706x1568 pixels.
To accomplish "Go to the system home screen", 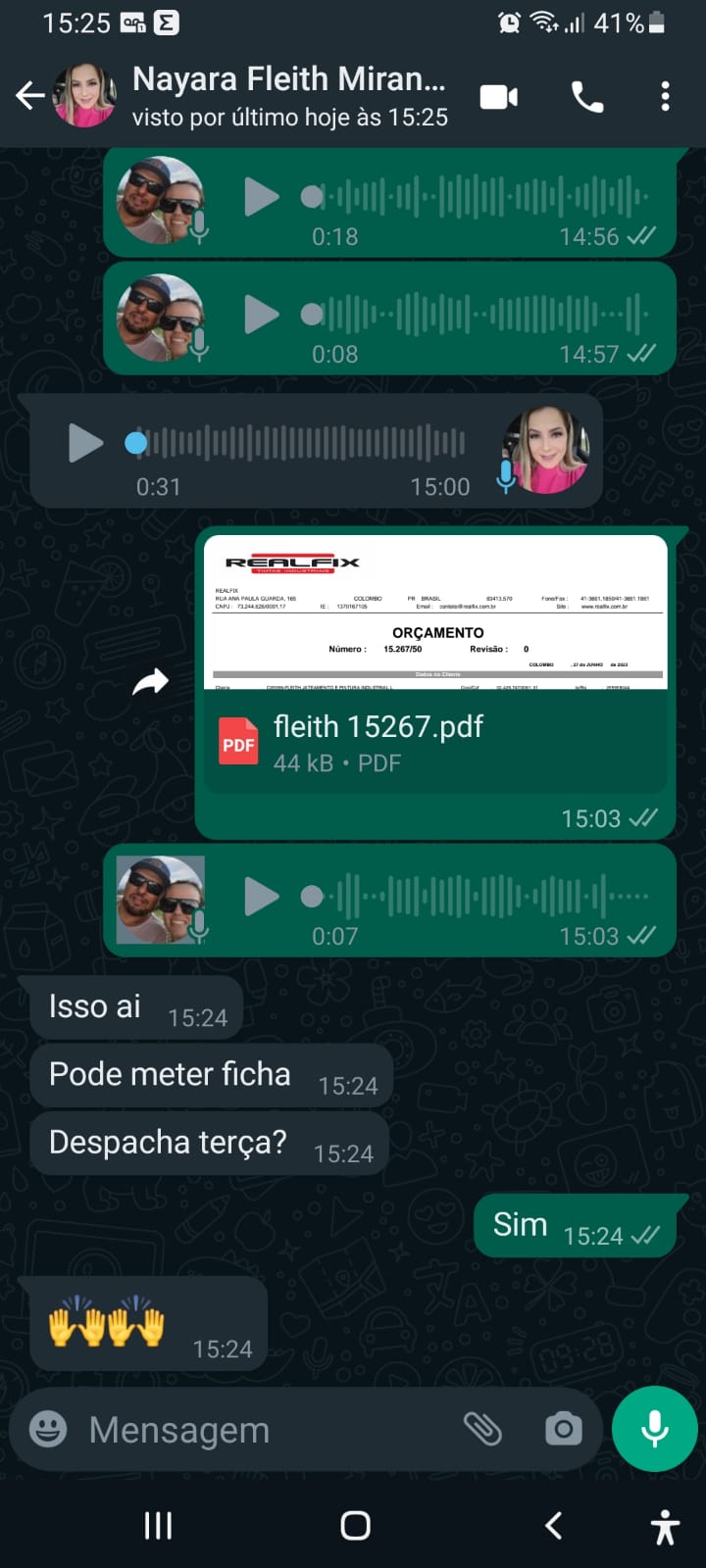I will (355, 1525).
